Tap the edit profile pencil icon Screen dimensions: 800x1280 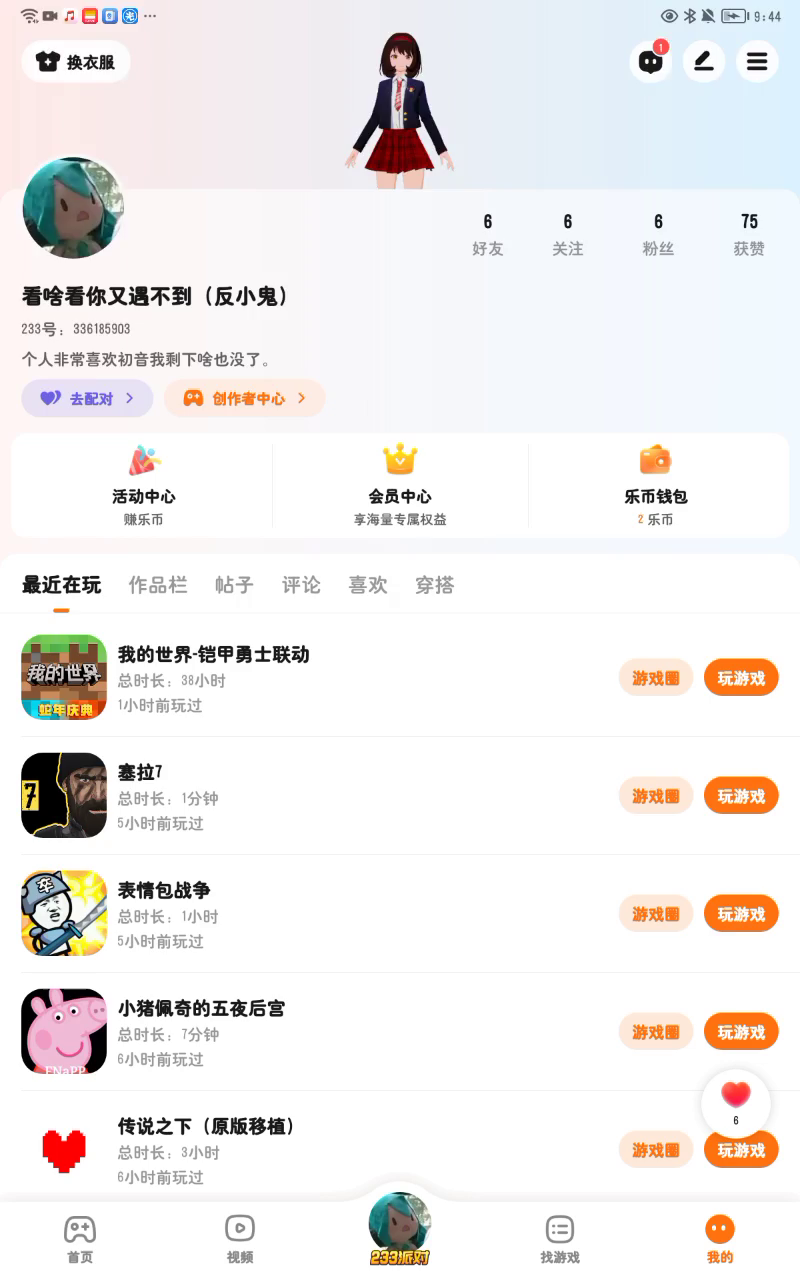[704, 62]
